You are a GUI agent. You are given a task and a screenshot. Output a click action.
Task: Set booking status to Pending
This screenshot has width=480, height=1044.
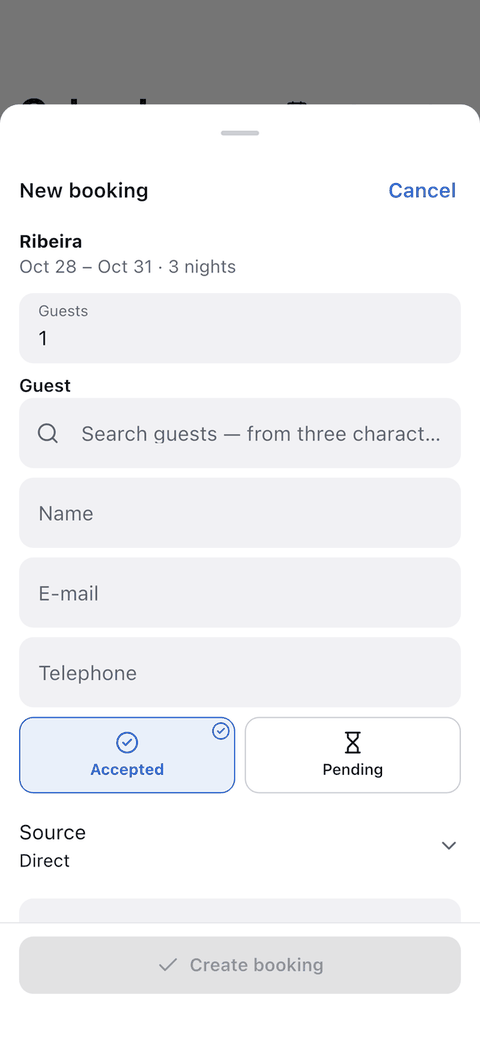(353, 755)
